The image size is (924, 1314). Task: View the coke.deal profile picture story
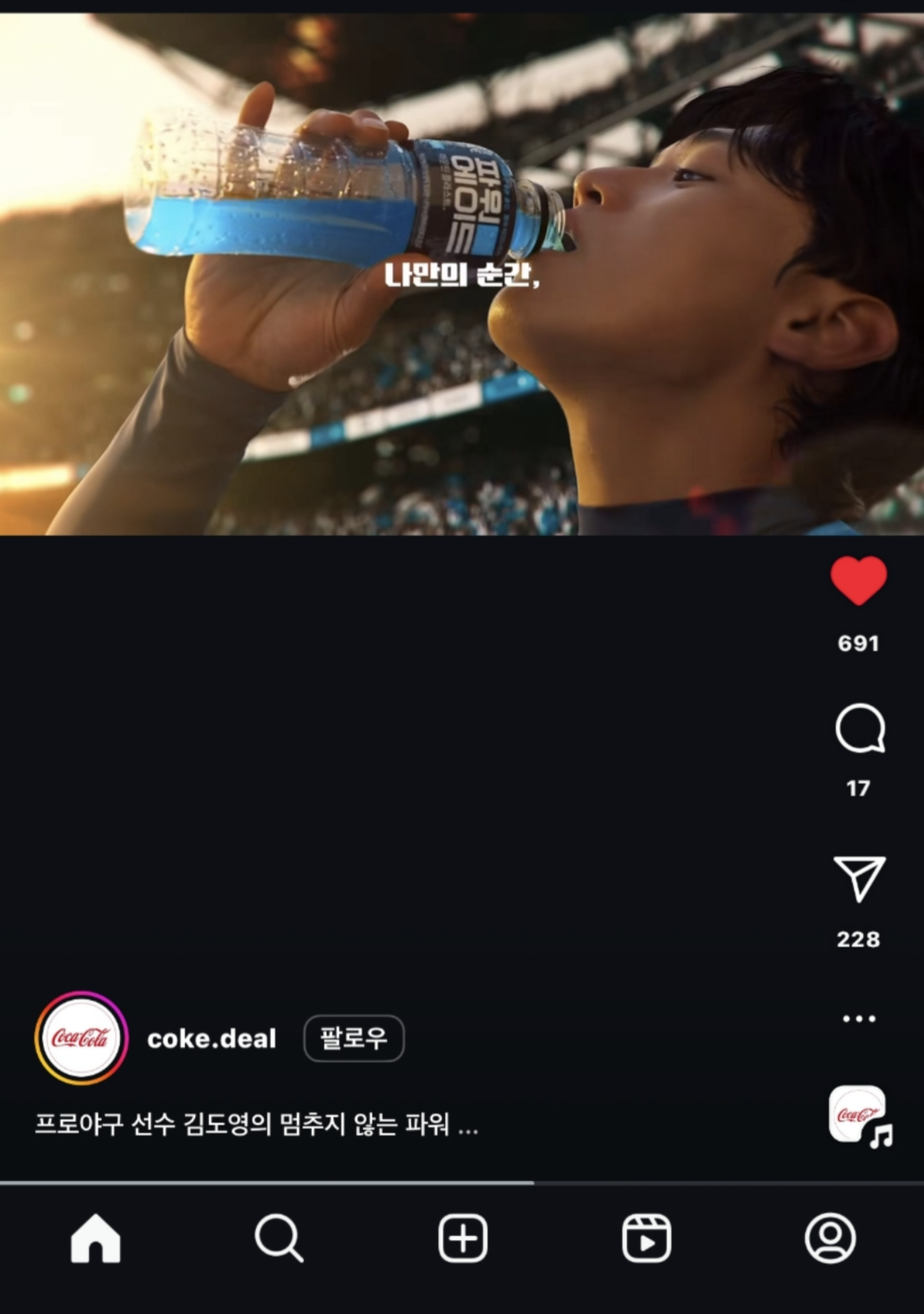coord(81,1038)
